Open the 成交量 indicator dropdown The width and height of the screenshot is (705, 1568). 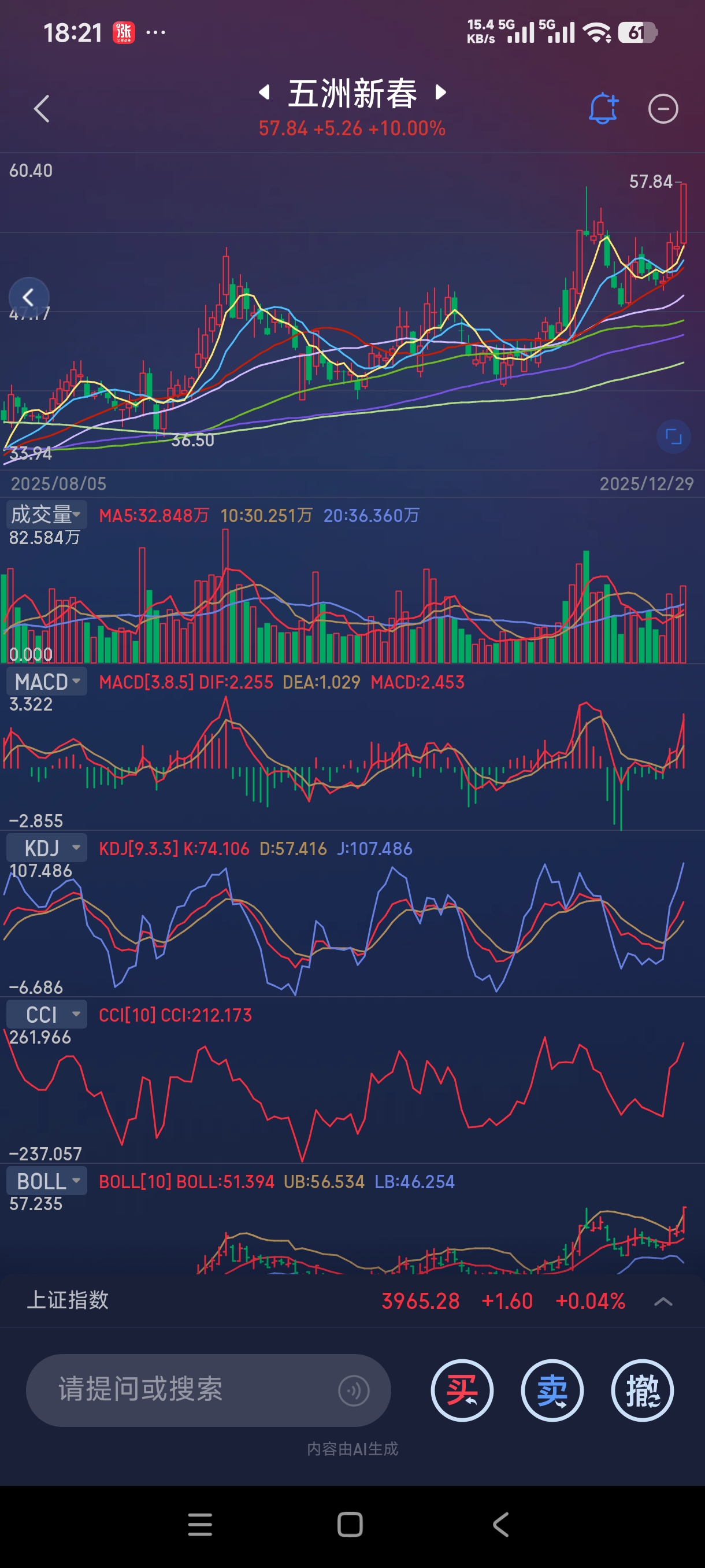tap(46, 515)
